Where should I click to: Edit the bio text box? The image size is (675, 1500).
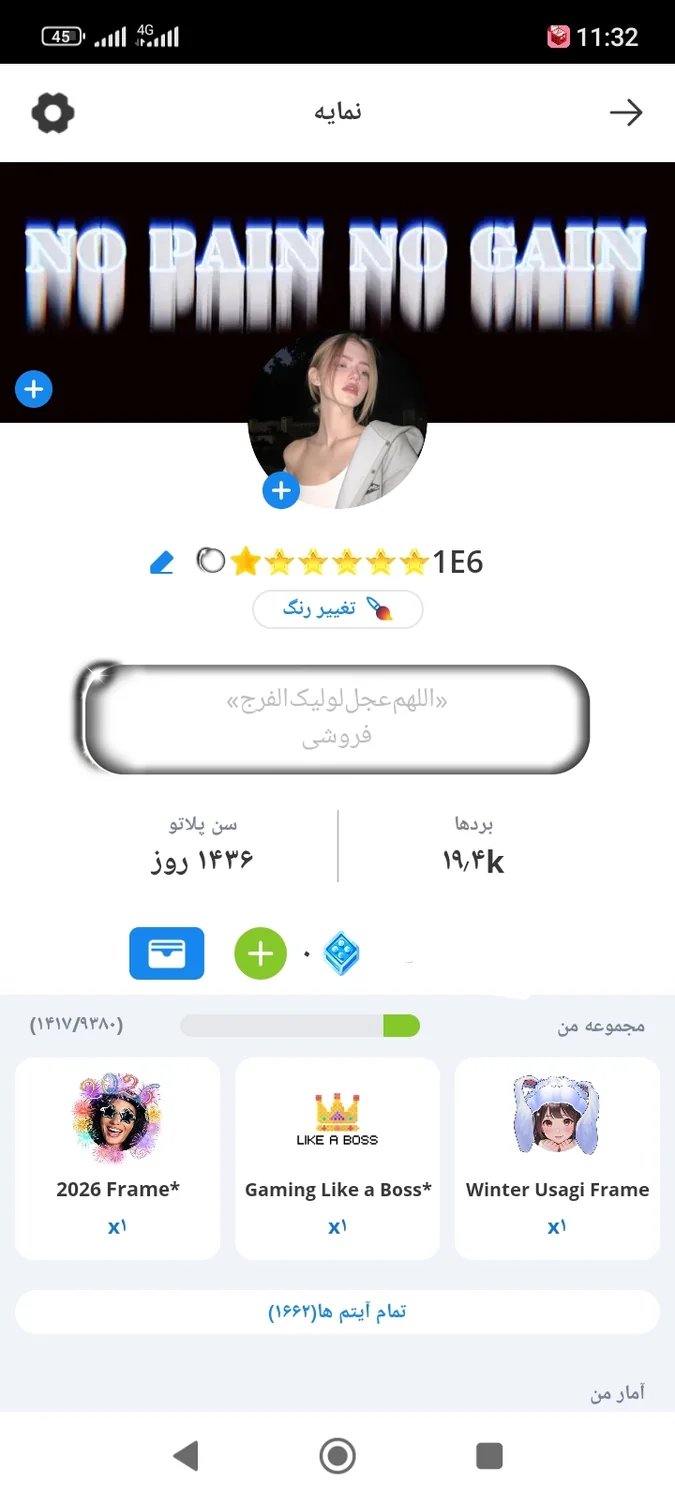click(x=337, y=719)
